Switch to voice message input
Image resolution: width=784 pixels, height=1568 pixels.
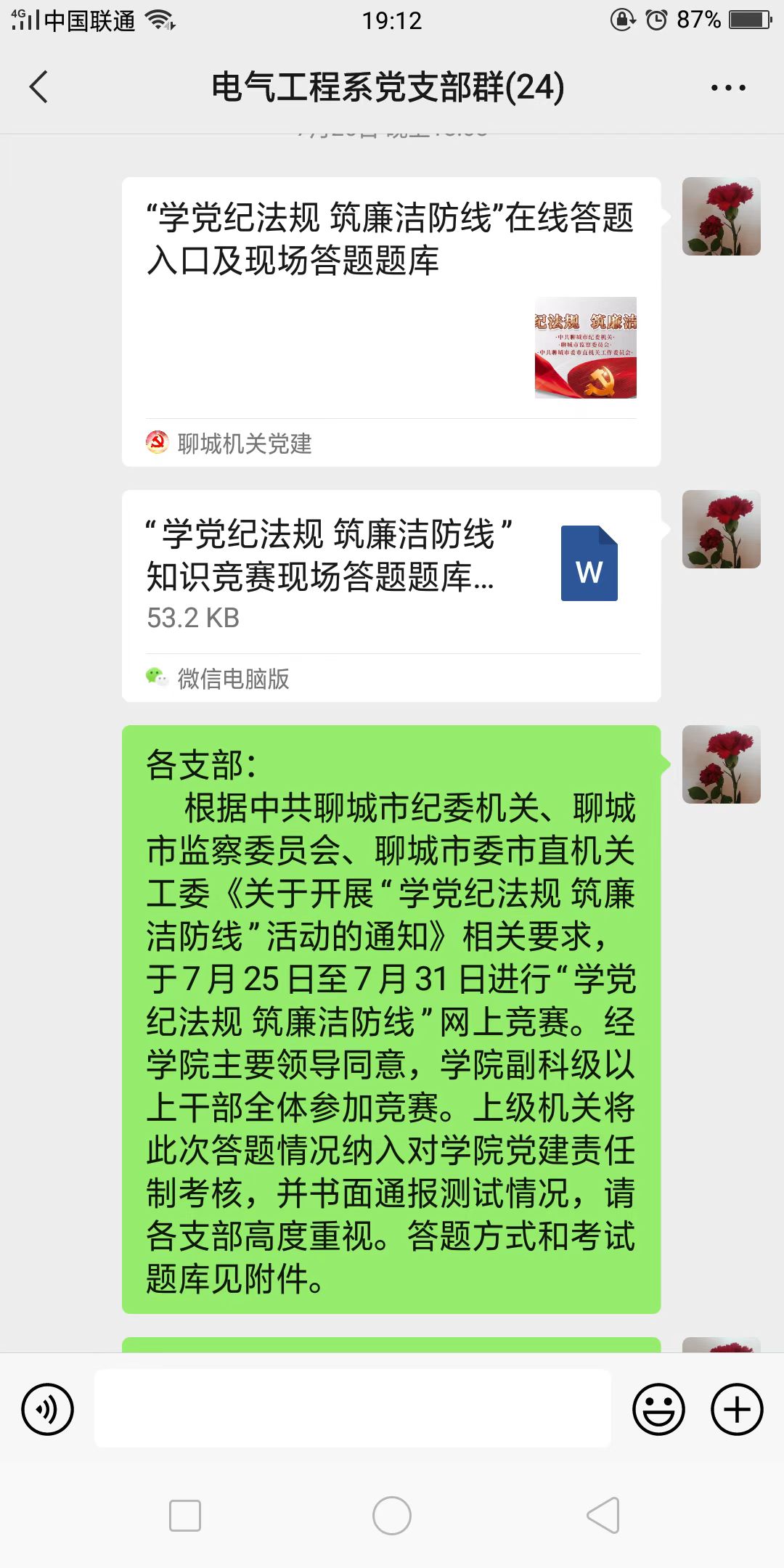[48, 1409]
